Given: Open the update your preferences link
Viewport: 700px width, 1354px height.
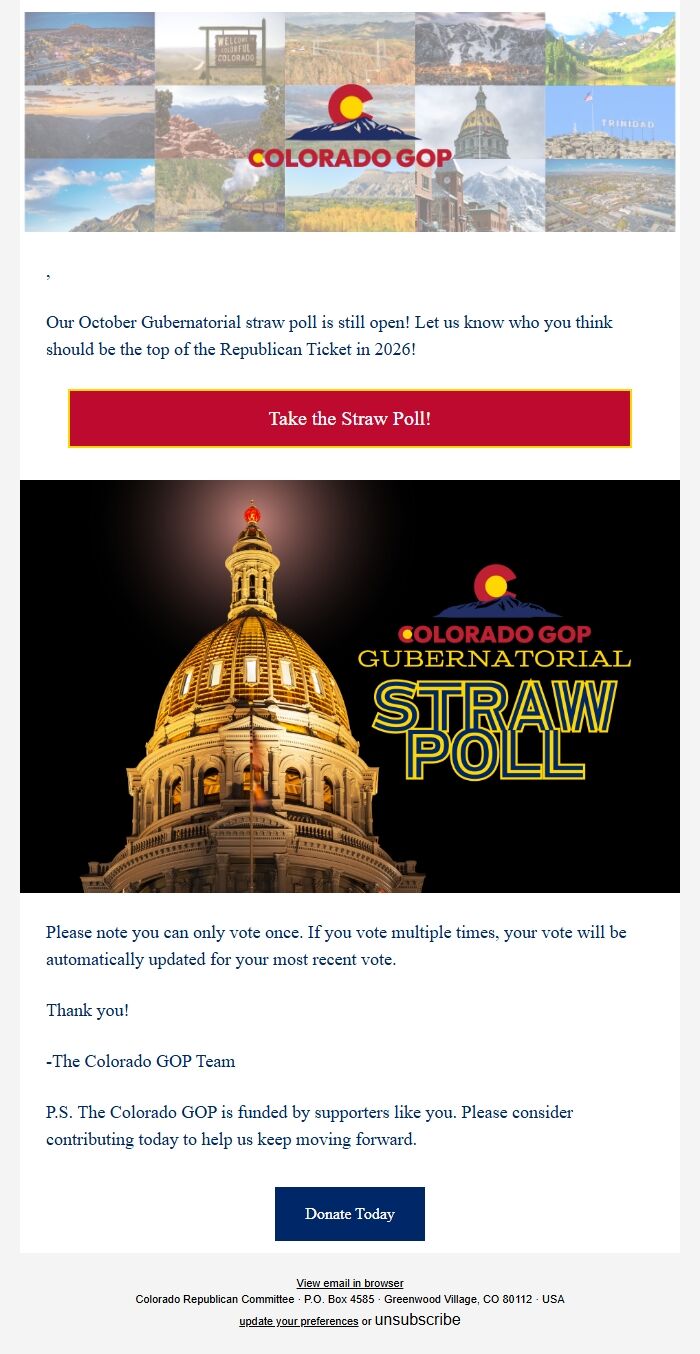Looking at the screenshot, I should point(298,1321).
